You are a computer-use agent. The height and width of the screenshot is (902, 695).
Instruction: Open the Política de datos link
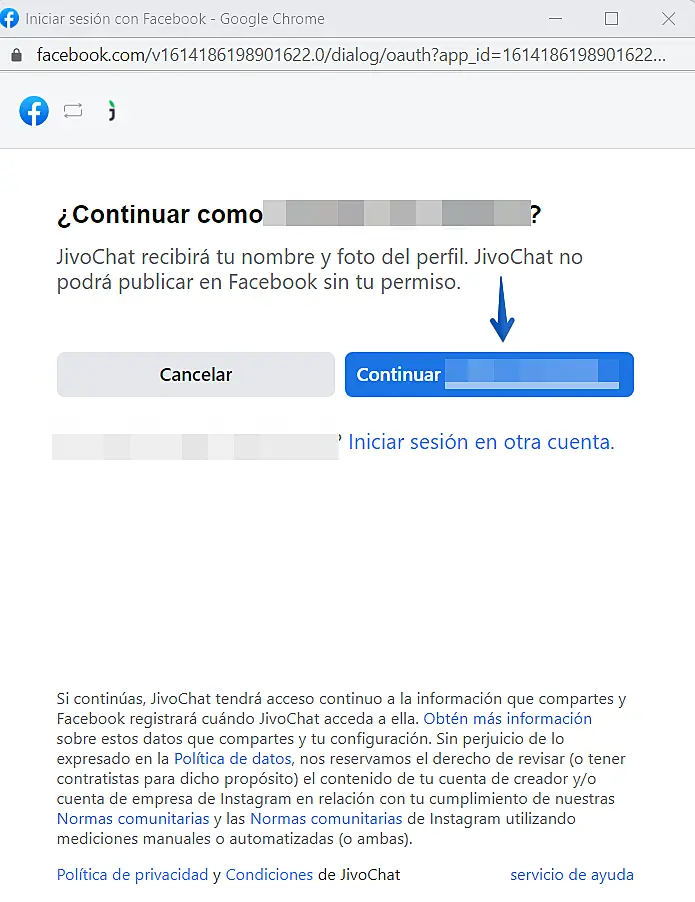(x=232, y=759)
